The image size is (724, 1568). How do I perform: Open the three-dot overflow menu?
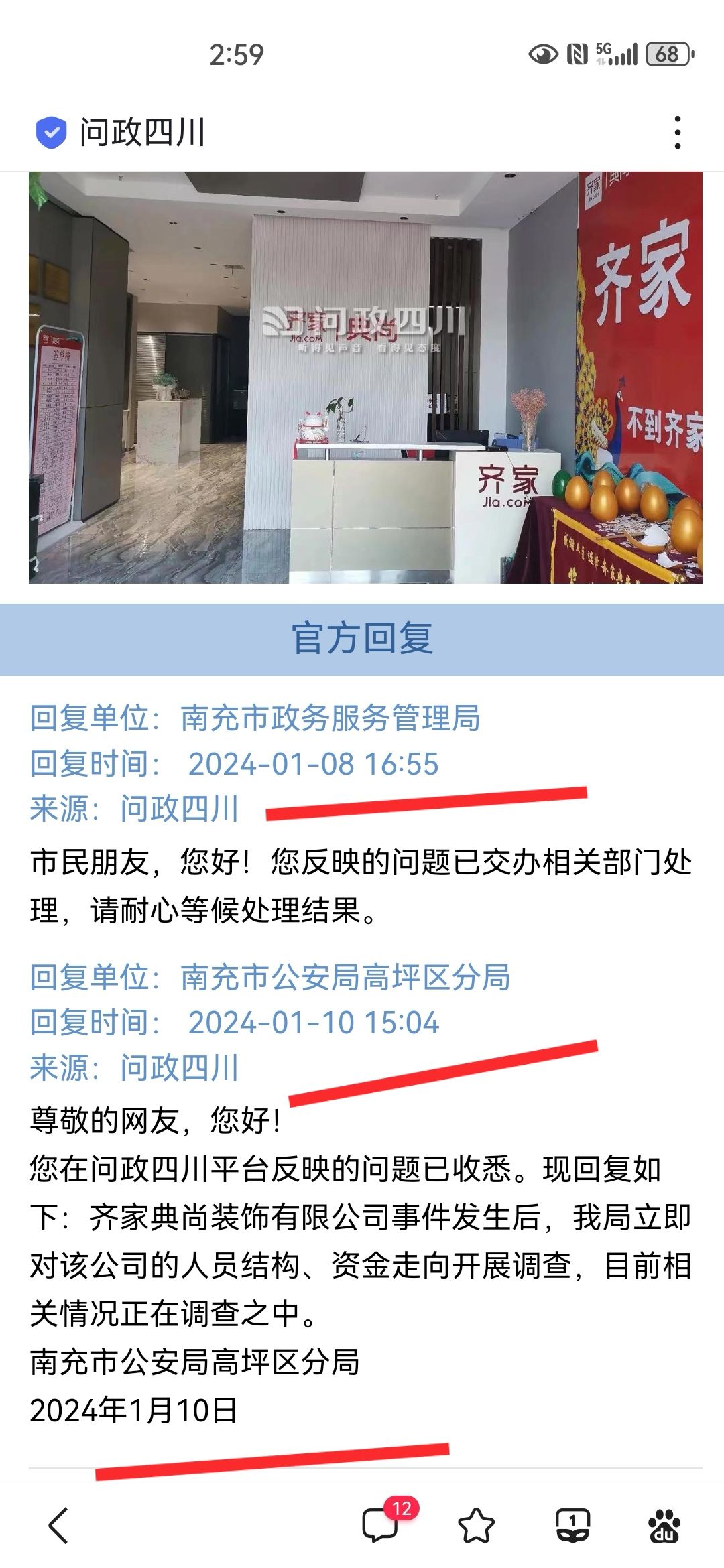(678, 132)
